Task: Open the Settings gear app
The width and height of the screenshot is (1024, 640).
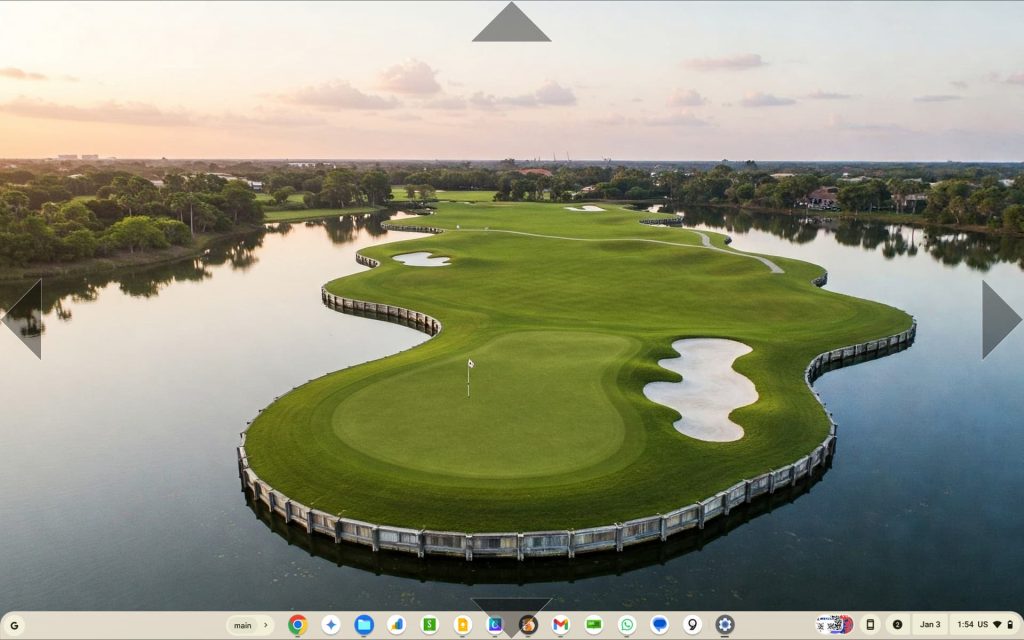Action: [x=725, y=625]
